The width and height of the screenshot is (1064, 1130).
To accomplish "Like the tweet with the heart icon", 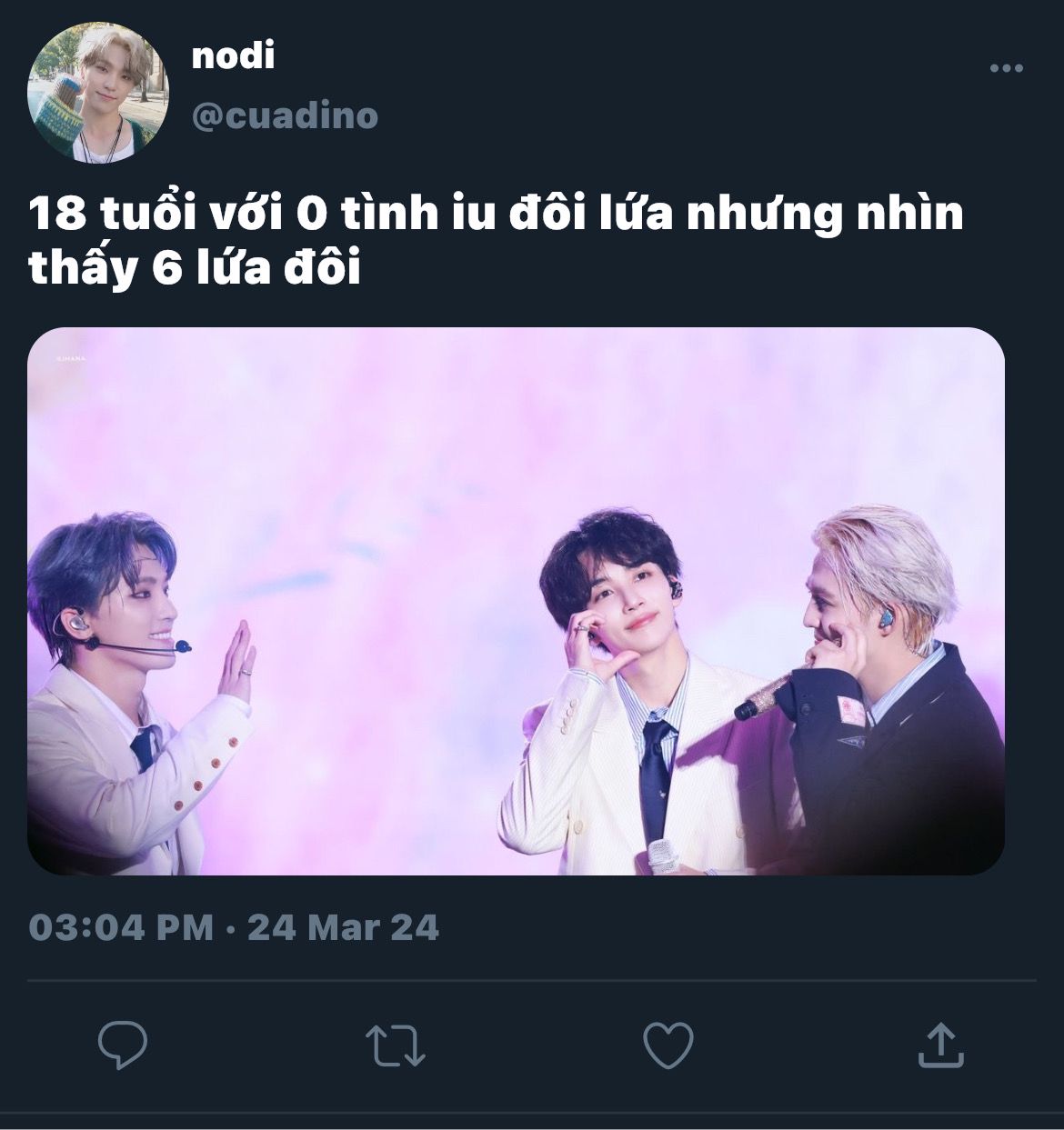I will click(668, 1045).
